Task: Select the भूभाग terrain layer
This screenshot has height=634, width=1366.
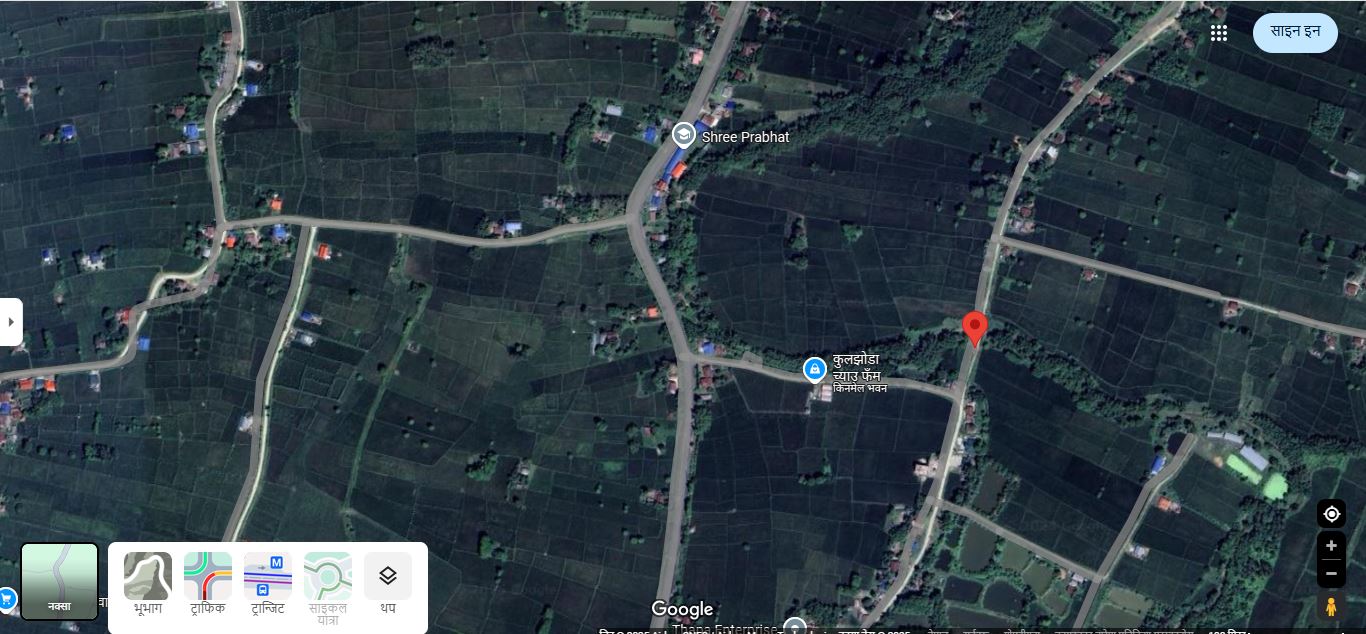Action: tap(147, 585)
